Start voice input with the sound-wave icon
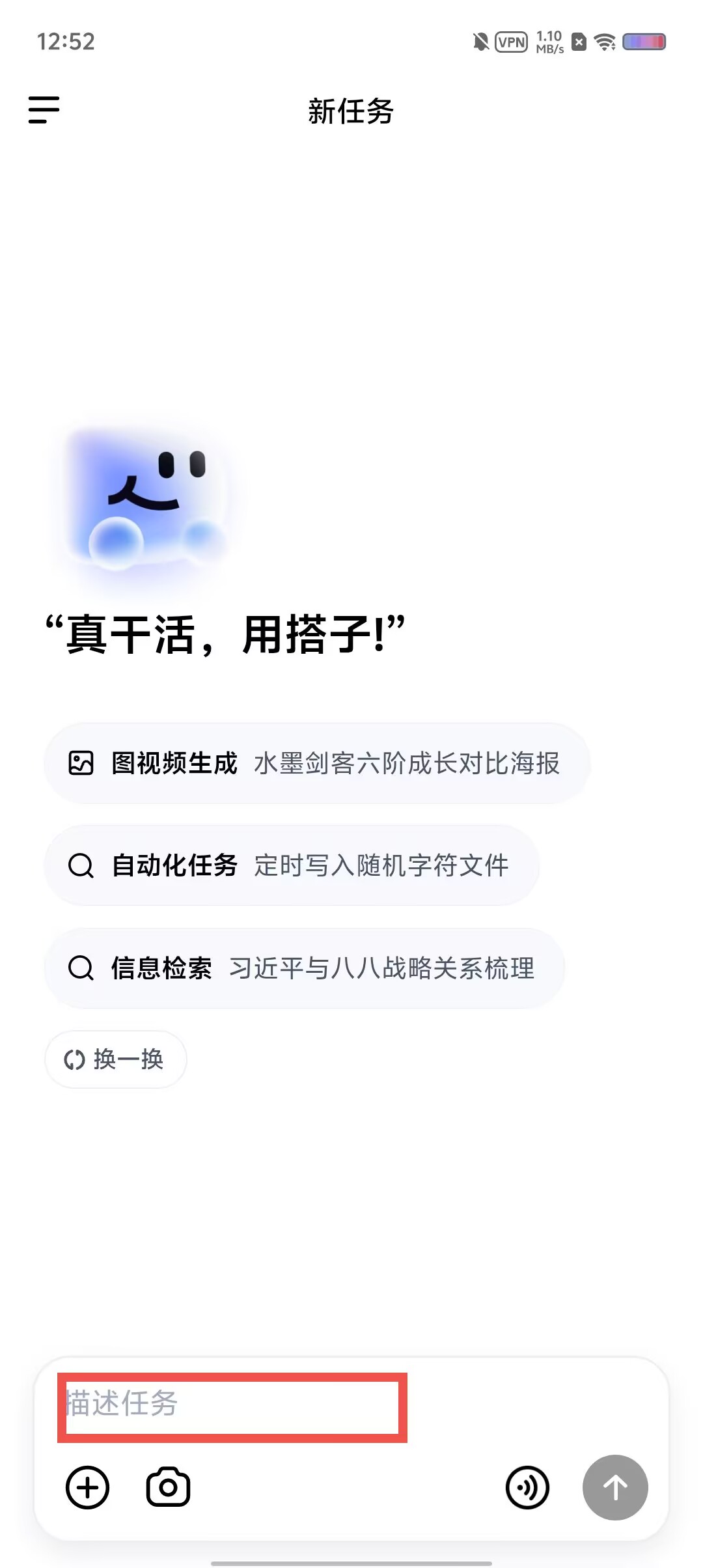 (527, 1487)
